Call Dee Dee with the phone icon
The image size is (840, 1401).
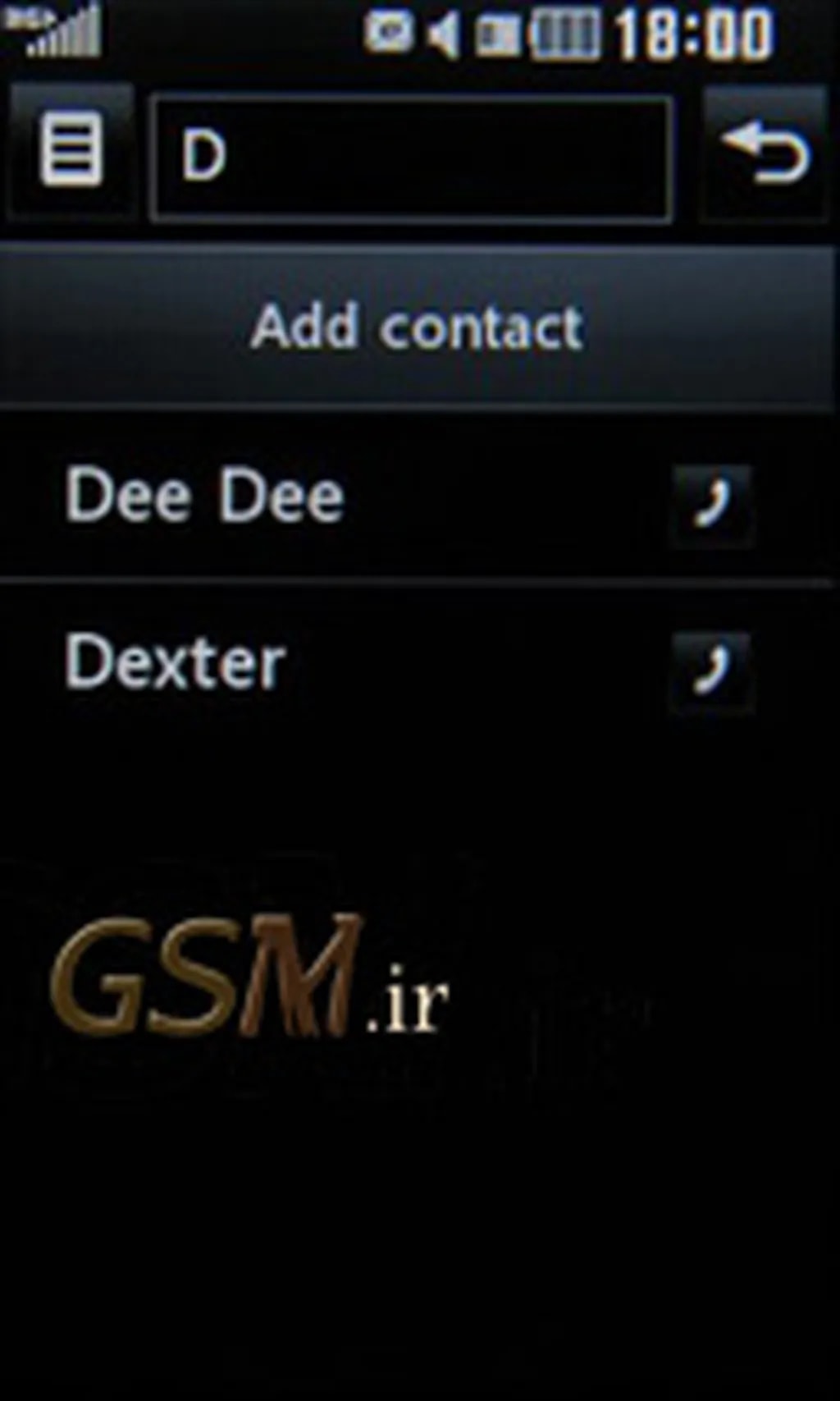(x=711, y=505)
